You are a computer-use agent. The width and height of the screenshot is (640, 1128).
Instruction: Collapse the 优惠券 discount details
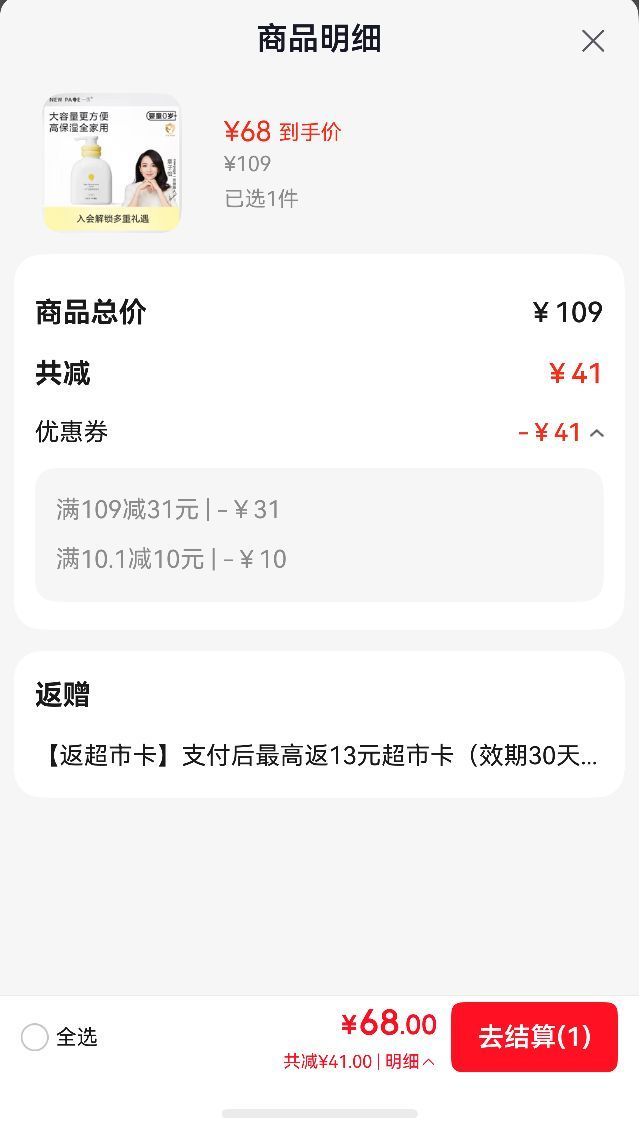pyautogui.click(x=597, y=433)
